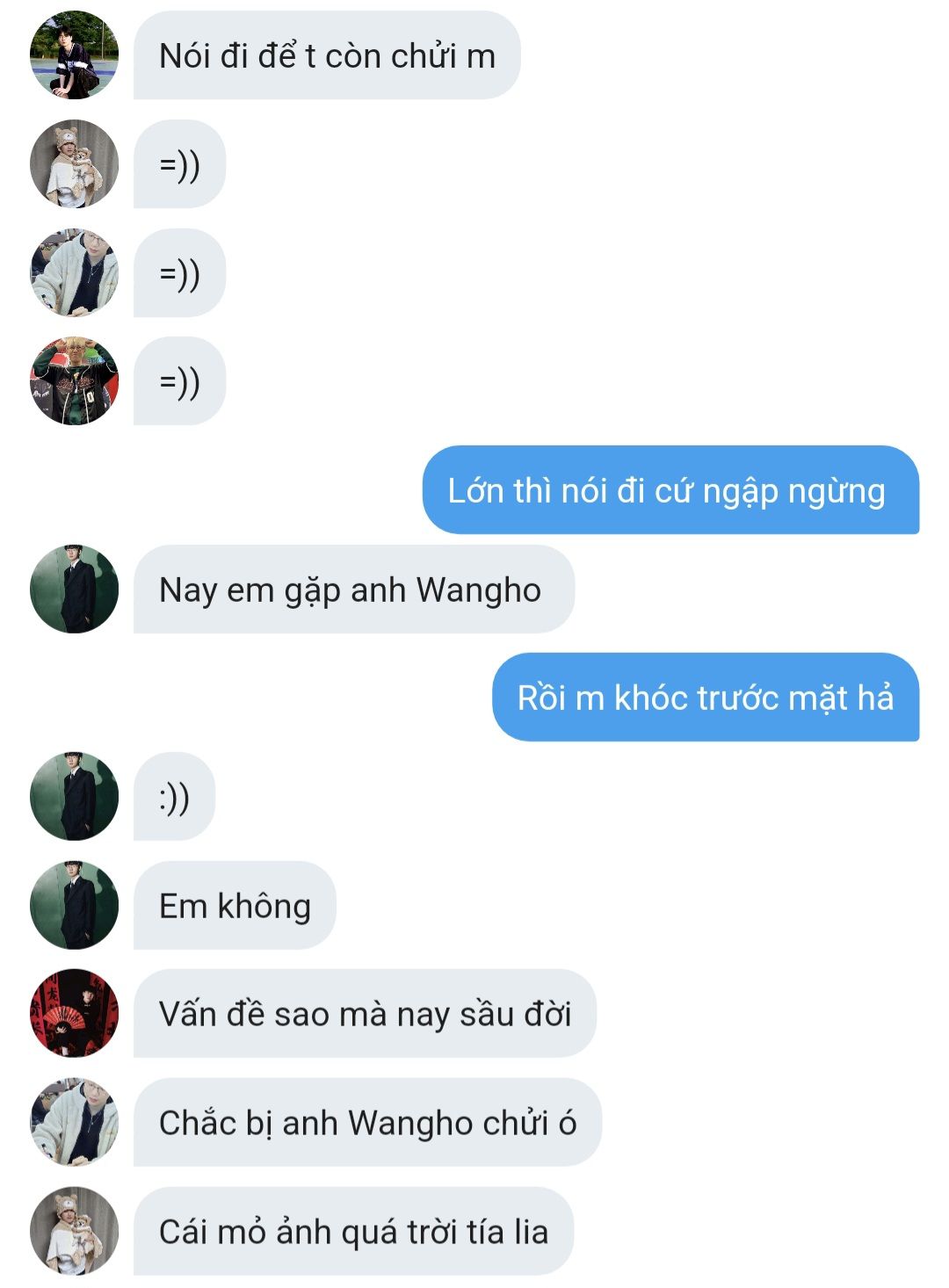Open avatar beside "Nói đi để t còn chửi m"
Screen dimensions: 949x1288
pyautogui.click(x=74, y=54)
